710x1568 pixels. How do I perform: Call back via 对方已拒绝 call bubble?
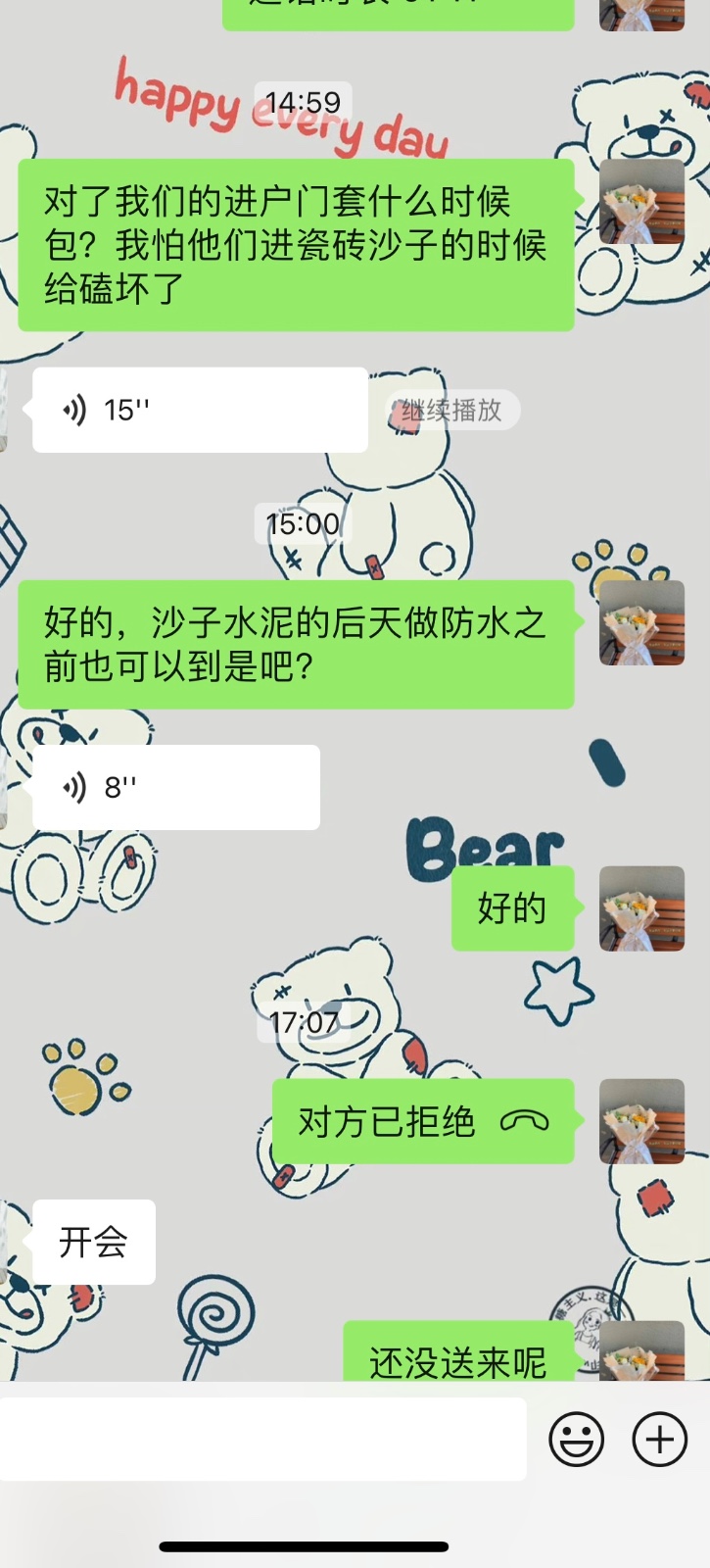coord(422,1121)
